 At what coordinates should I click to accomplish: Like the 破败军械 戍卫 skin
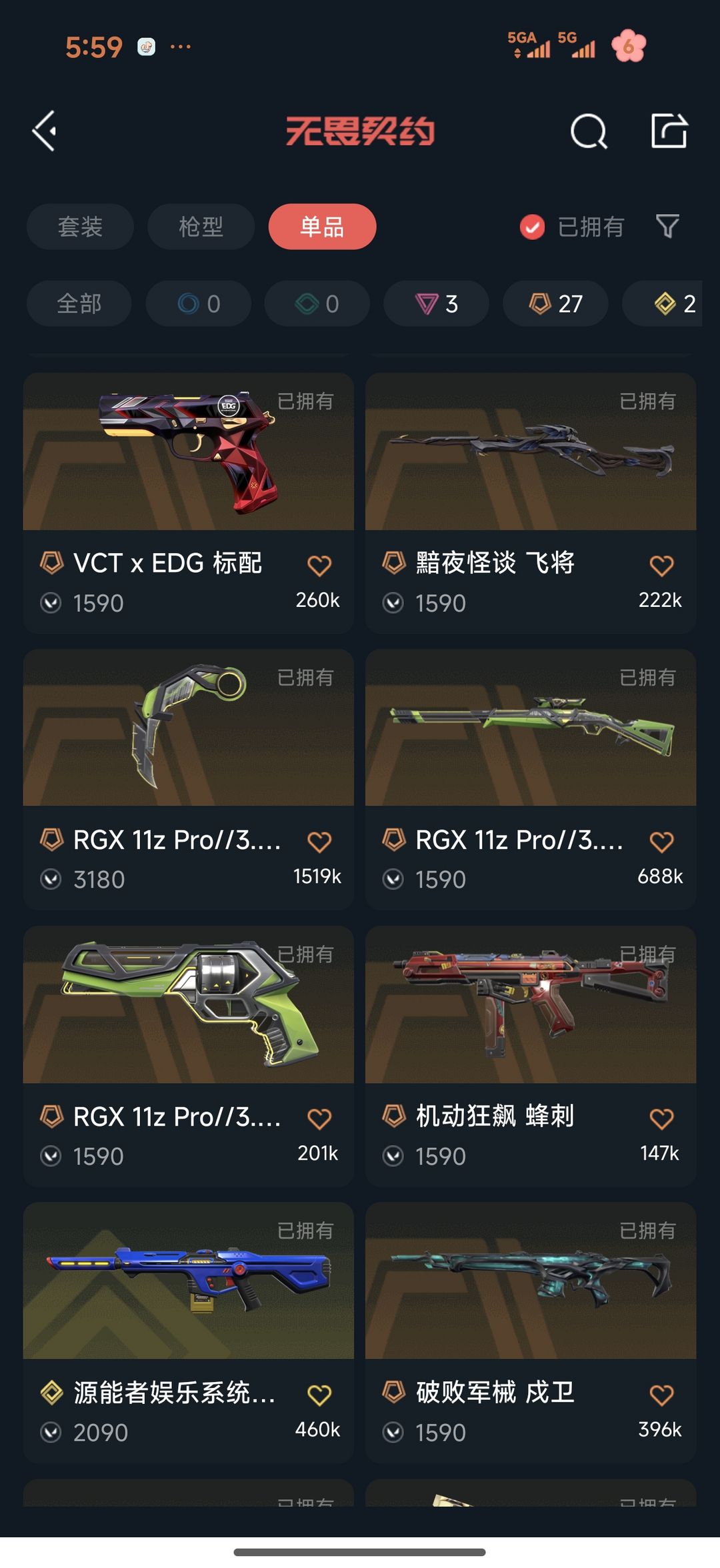click(x=661, y=1395)
